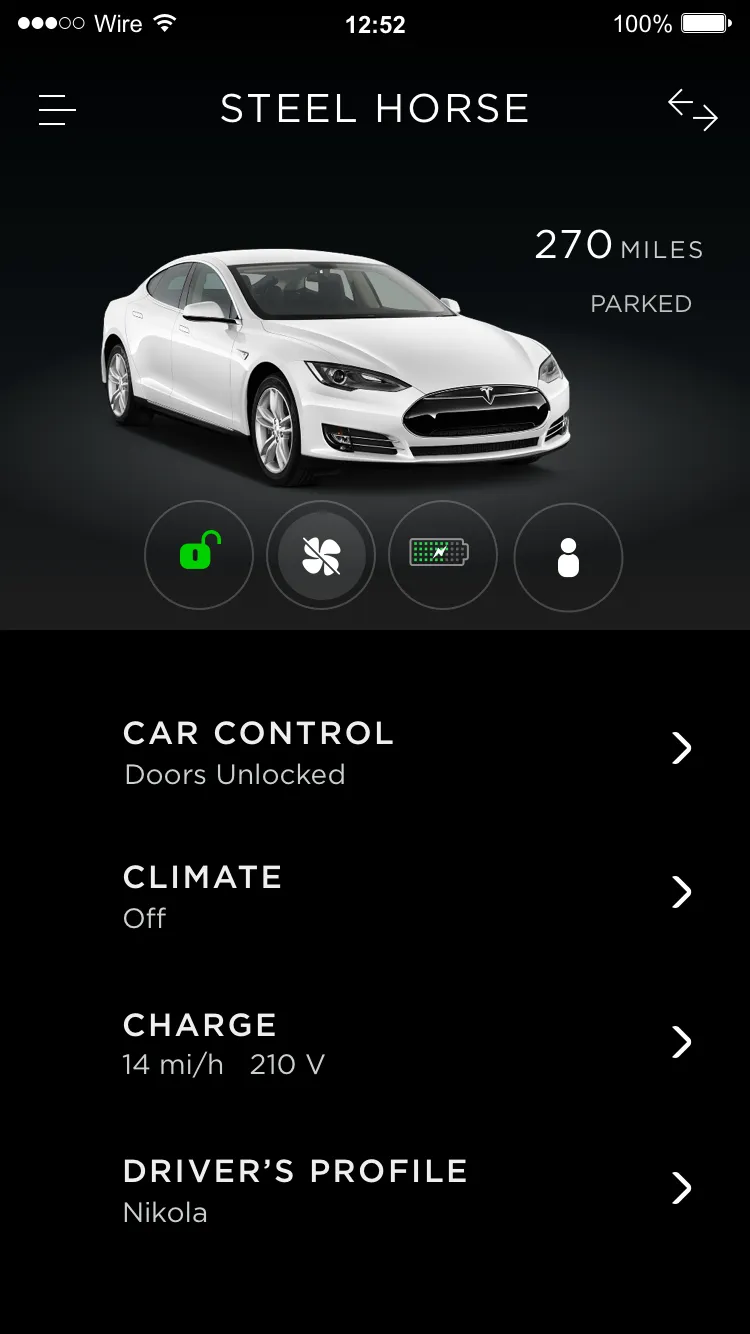Viewport: 750px width, 1334px height.
Task: Tap the double-arrows icon near the title
Action: coord(693,113)
